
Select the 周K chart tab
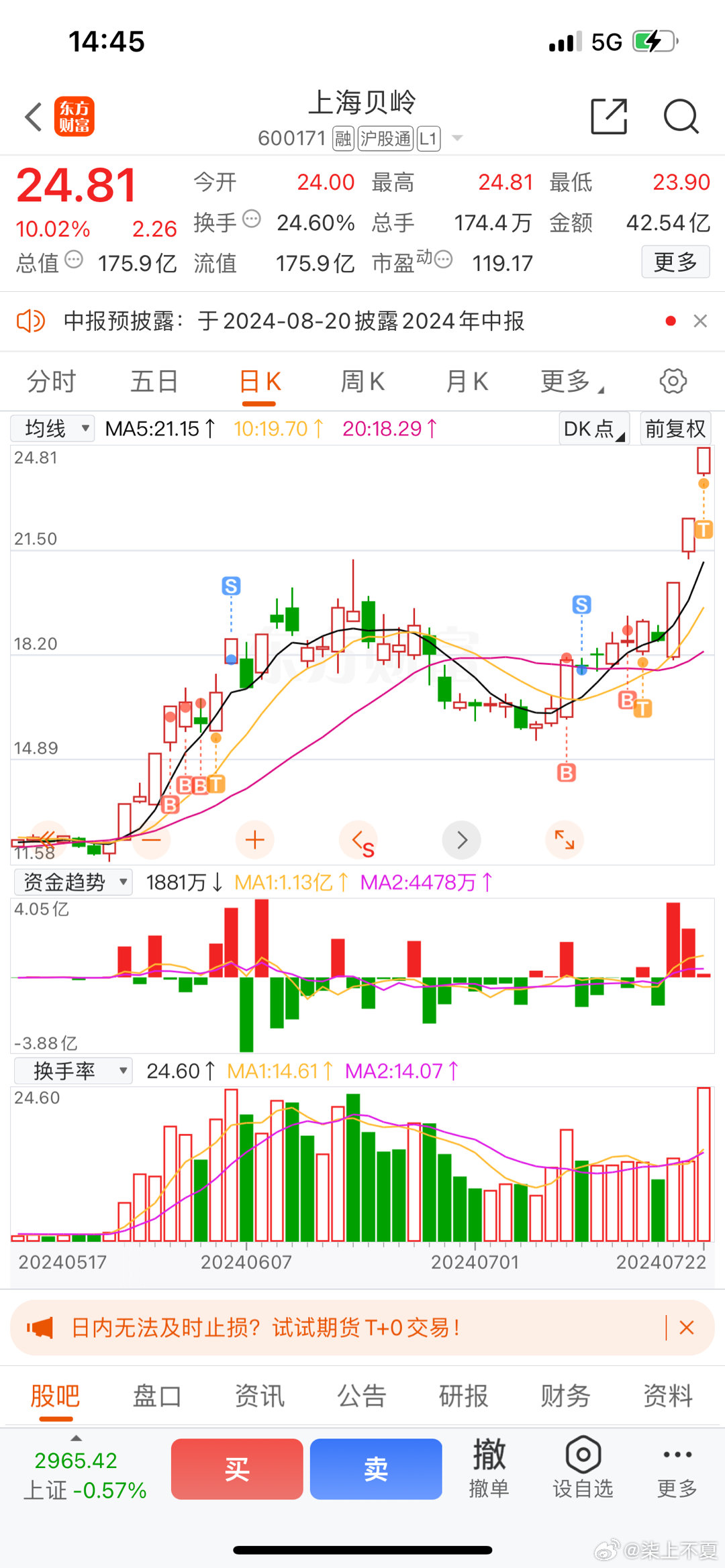[362, 382]
